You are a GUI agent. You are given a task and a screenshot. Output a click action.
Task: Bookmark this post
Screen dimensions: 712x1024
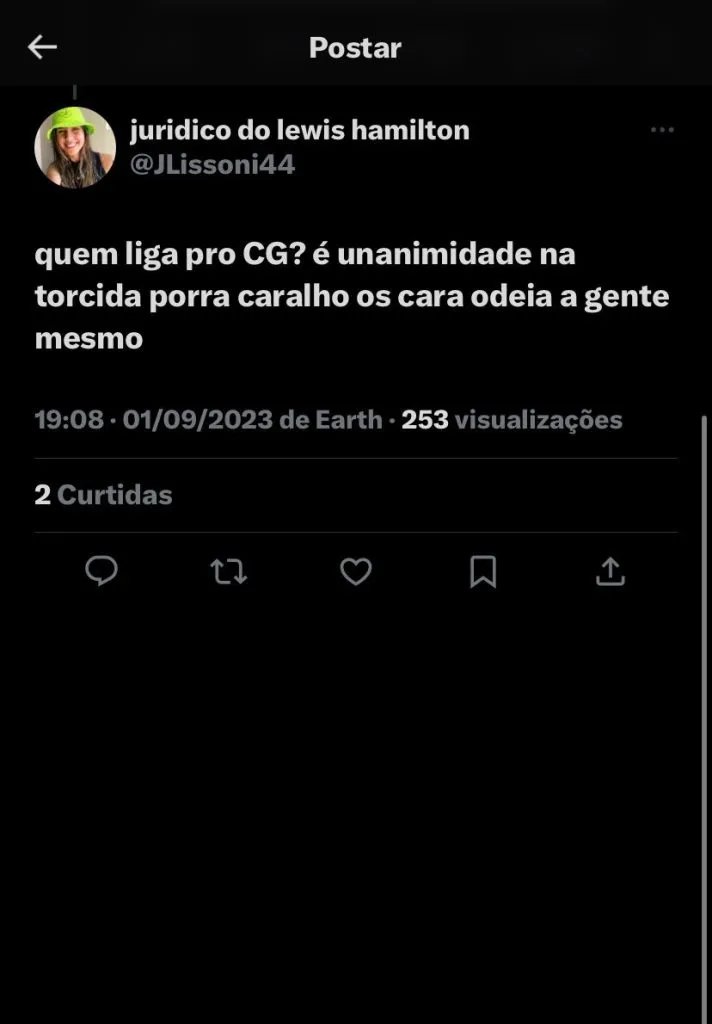(x=483, y=571)
